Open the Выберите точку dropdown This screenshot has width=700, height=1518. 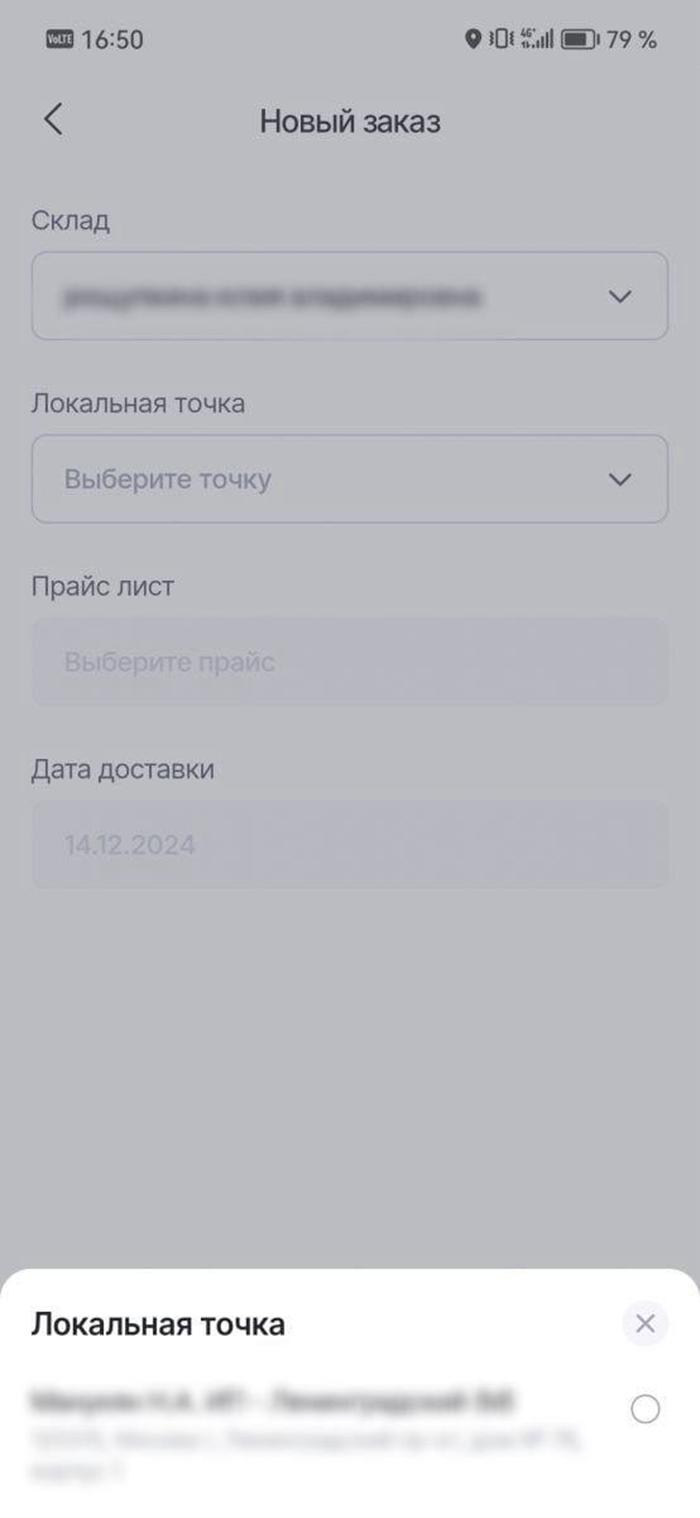point(349,479)
